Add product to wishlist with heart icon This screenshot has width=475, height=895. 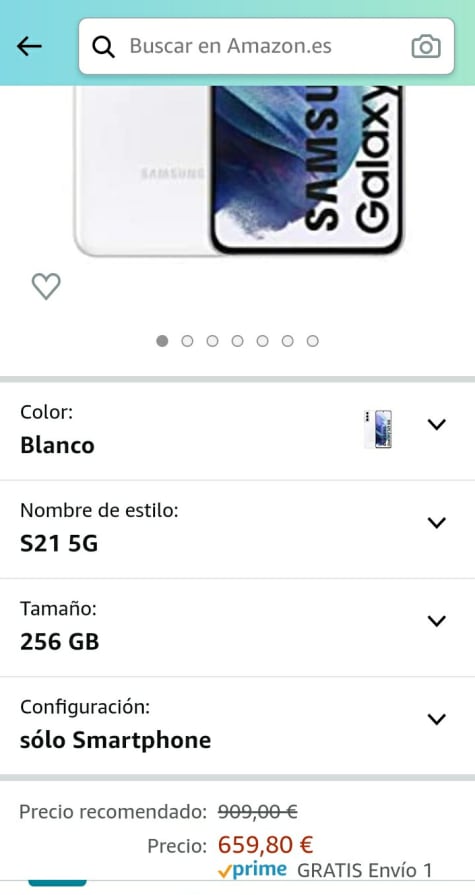[46, 286]
